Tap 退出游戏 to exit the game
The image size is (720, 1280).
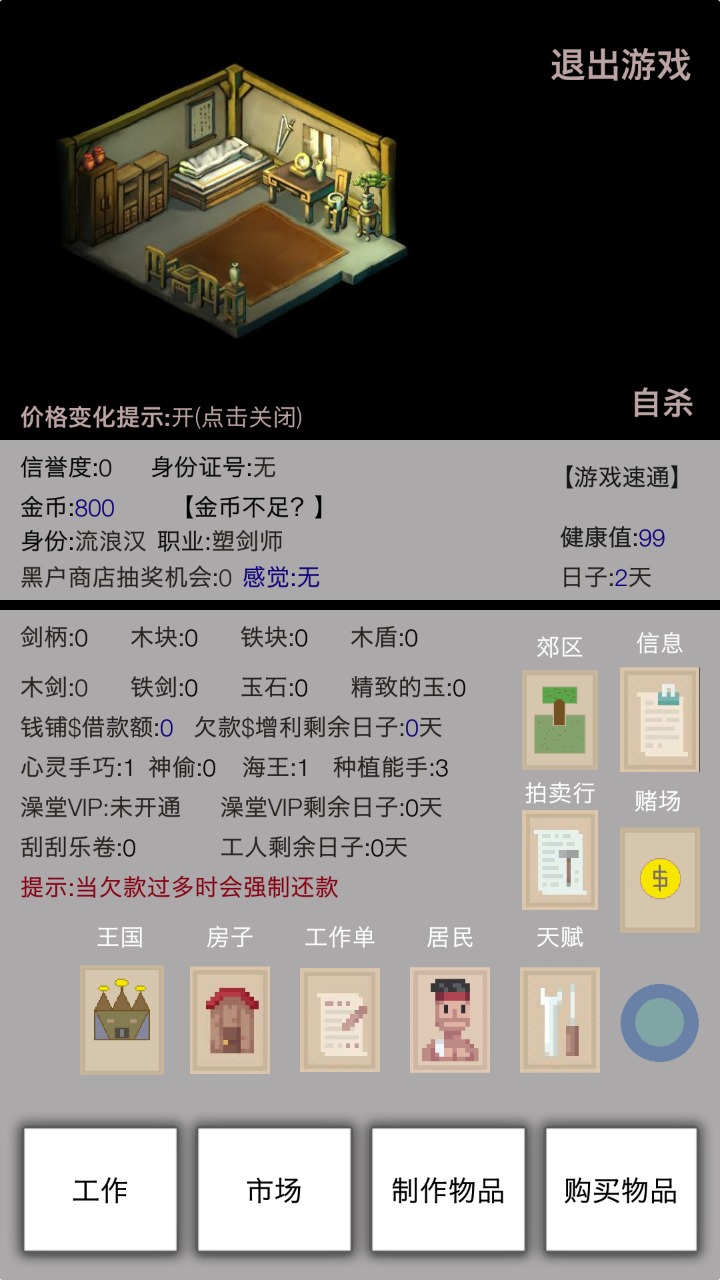(x=620, y=65)
